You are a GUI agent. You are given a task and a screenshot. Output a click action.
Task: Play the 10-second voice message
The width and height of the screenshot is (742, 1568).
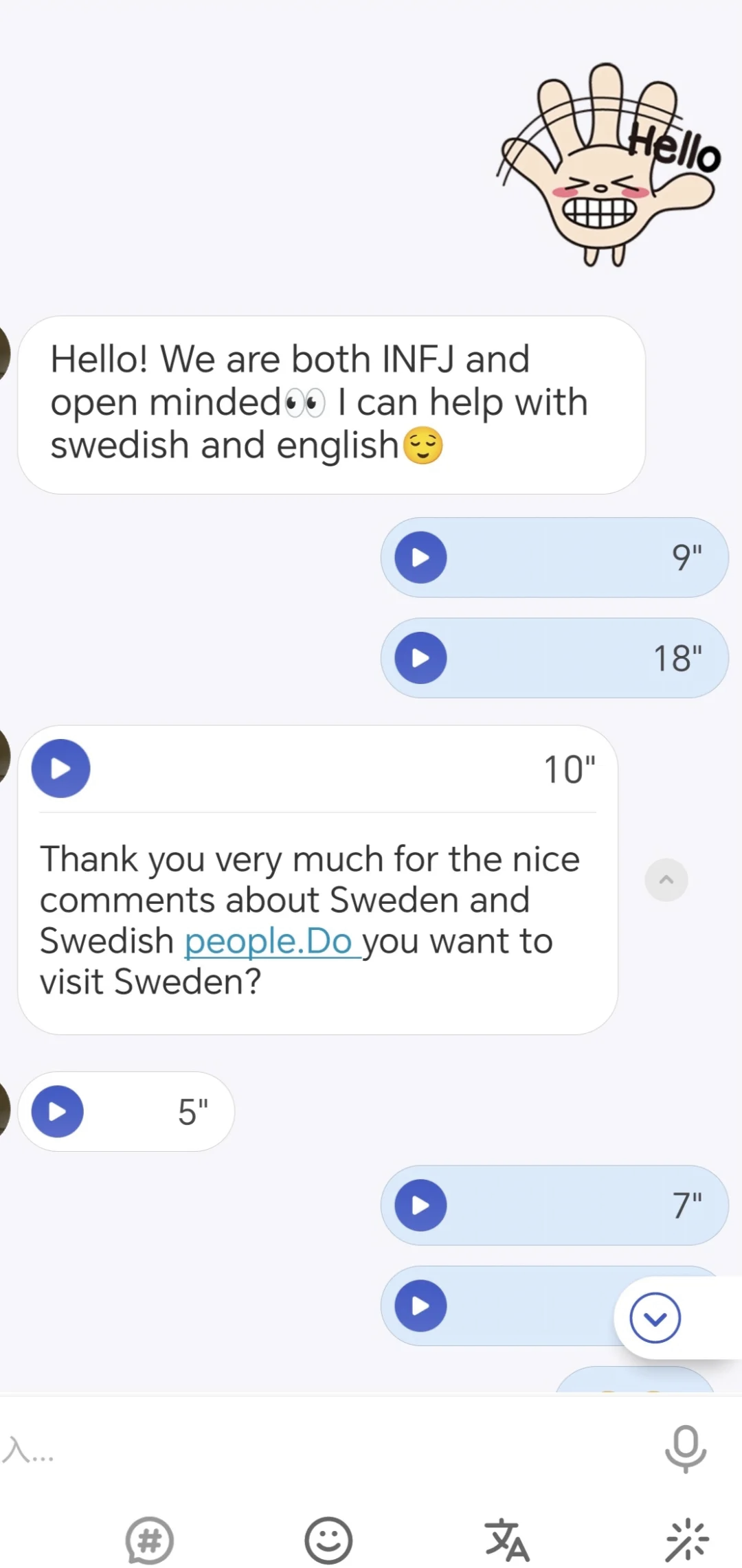coord(60,769)
